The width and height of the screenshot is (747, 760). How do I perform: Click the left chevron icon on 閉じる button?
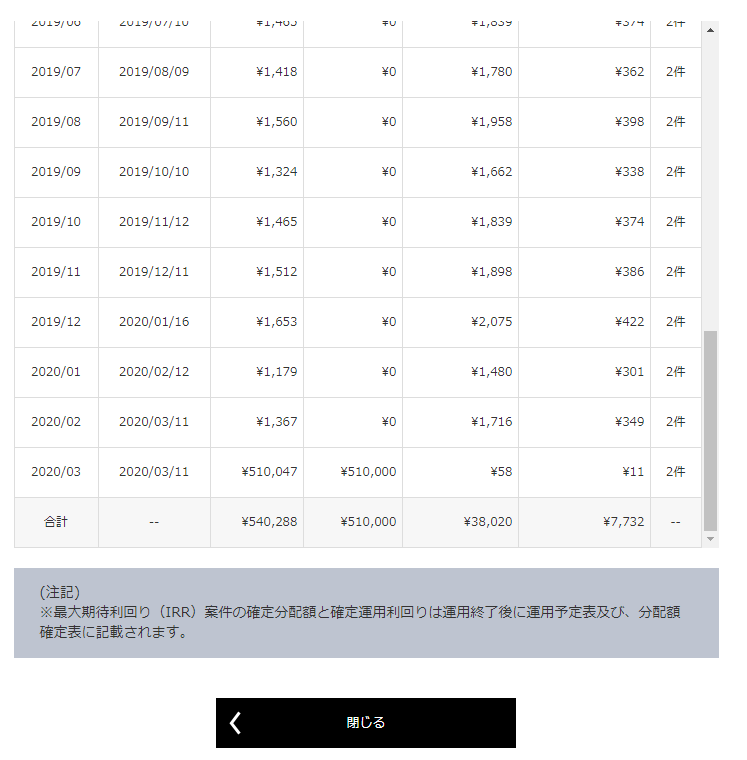click(236, 722)
